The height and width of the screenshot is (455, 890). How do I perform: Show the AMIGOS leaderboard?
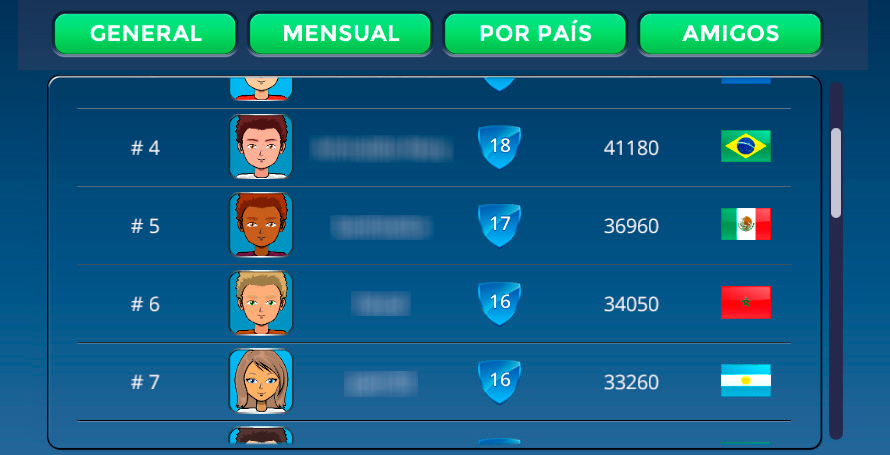coord(730,33)
